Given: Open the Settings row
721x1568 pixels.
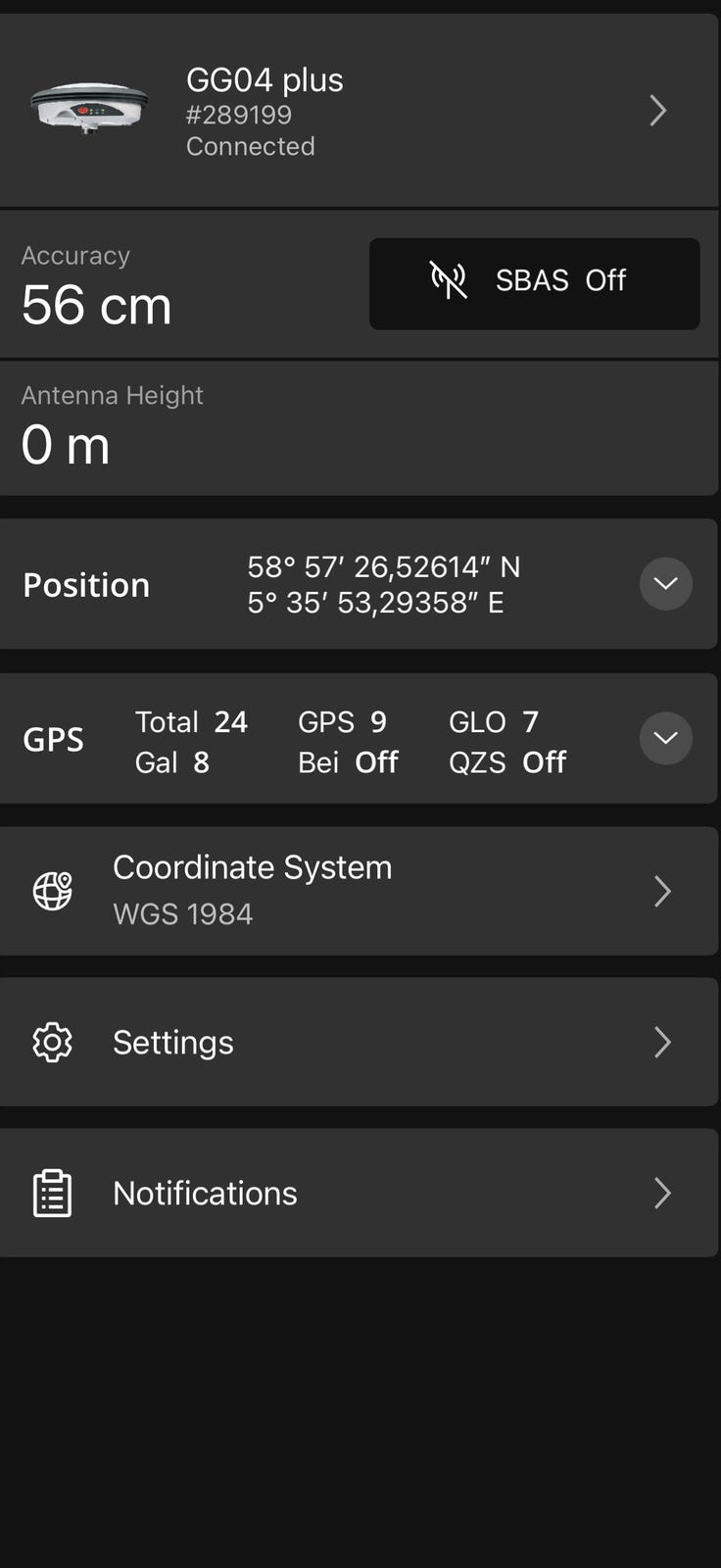Looking at the screenshot, I should (359, 1042).
